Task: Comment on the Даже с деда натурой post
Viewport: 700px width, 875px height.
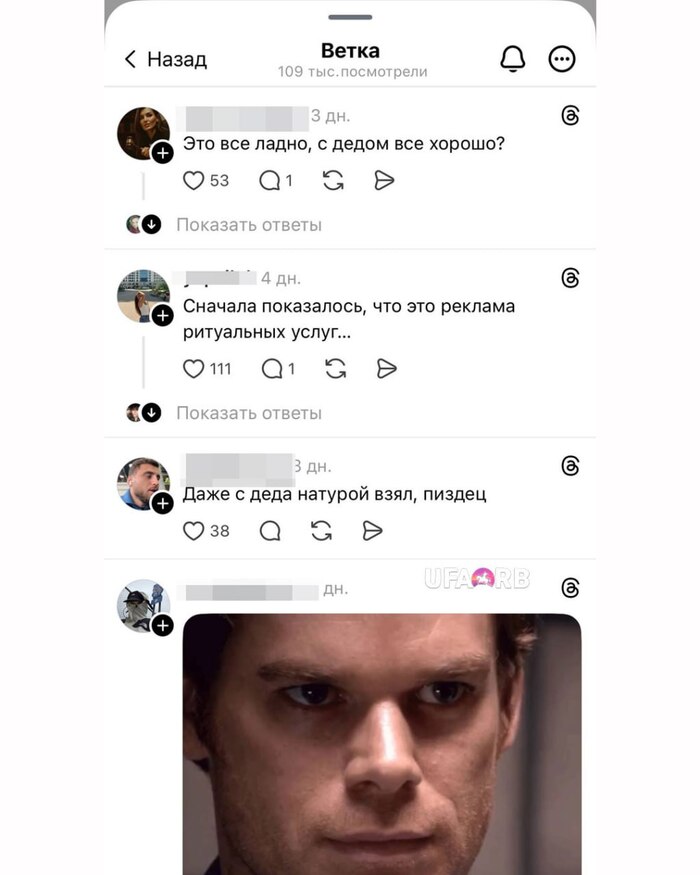Action: [270, 531]
